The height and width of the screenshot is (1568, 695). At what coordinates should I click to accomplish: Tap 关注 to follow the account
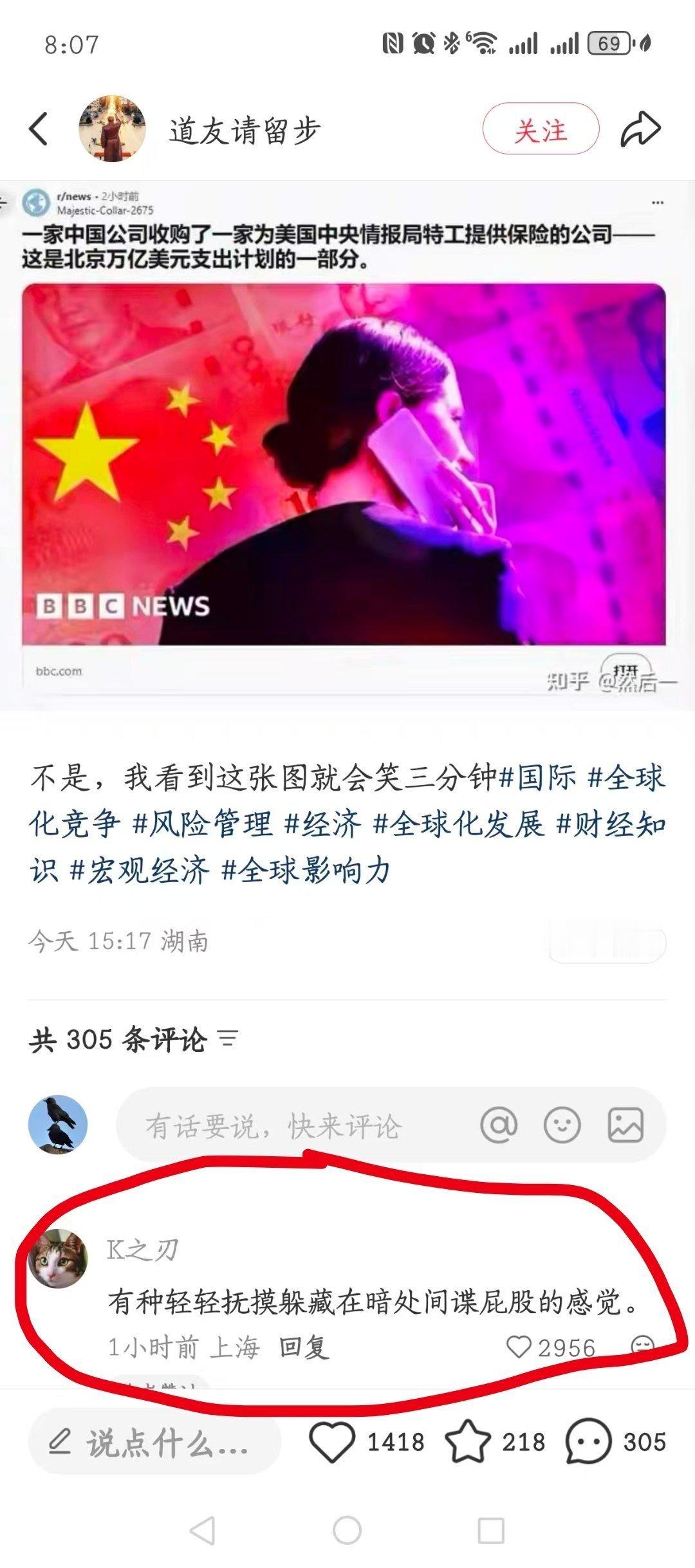tap(541, 128)
